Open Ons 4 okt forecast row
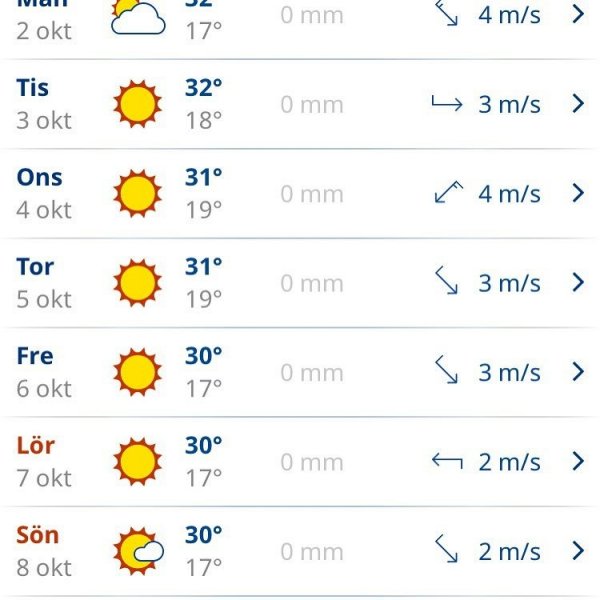Screen dimensions: 600x600 point(300,193)
